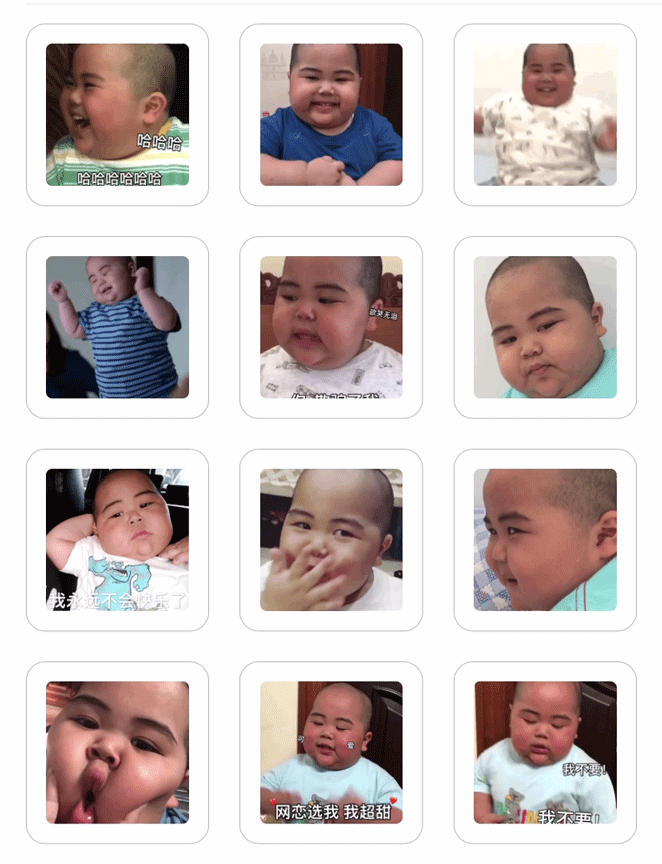Preview the sticker with hands covering mouth
This screenshot has height=864, width=662.
tap(331, 540)
